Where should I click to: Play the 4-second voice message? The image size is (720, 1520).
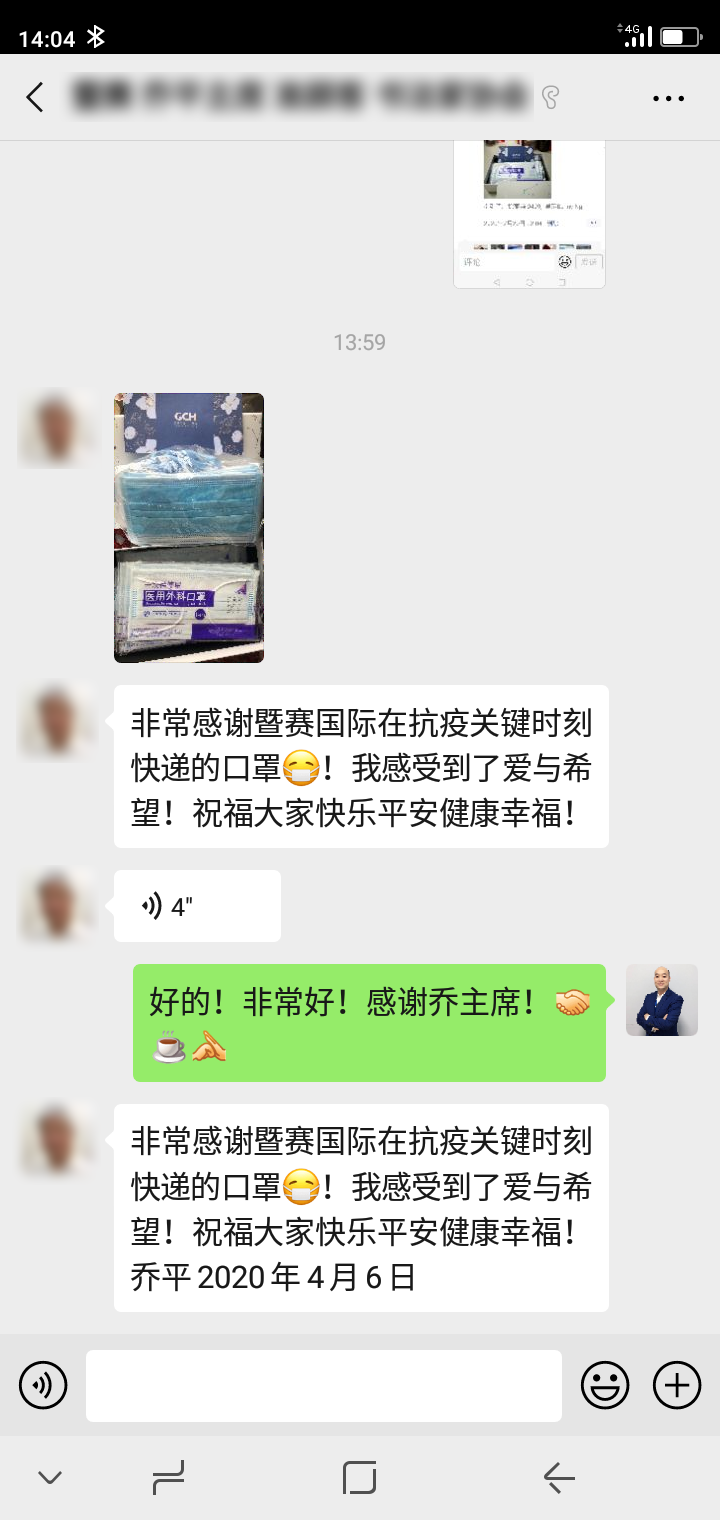[x=197, y=906]
